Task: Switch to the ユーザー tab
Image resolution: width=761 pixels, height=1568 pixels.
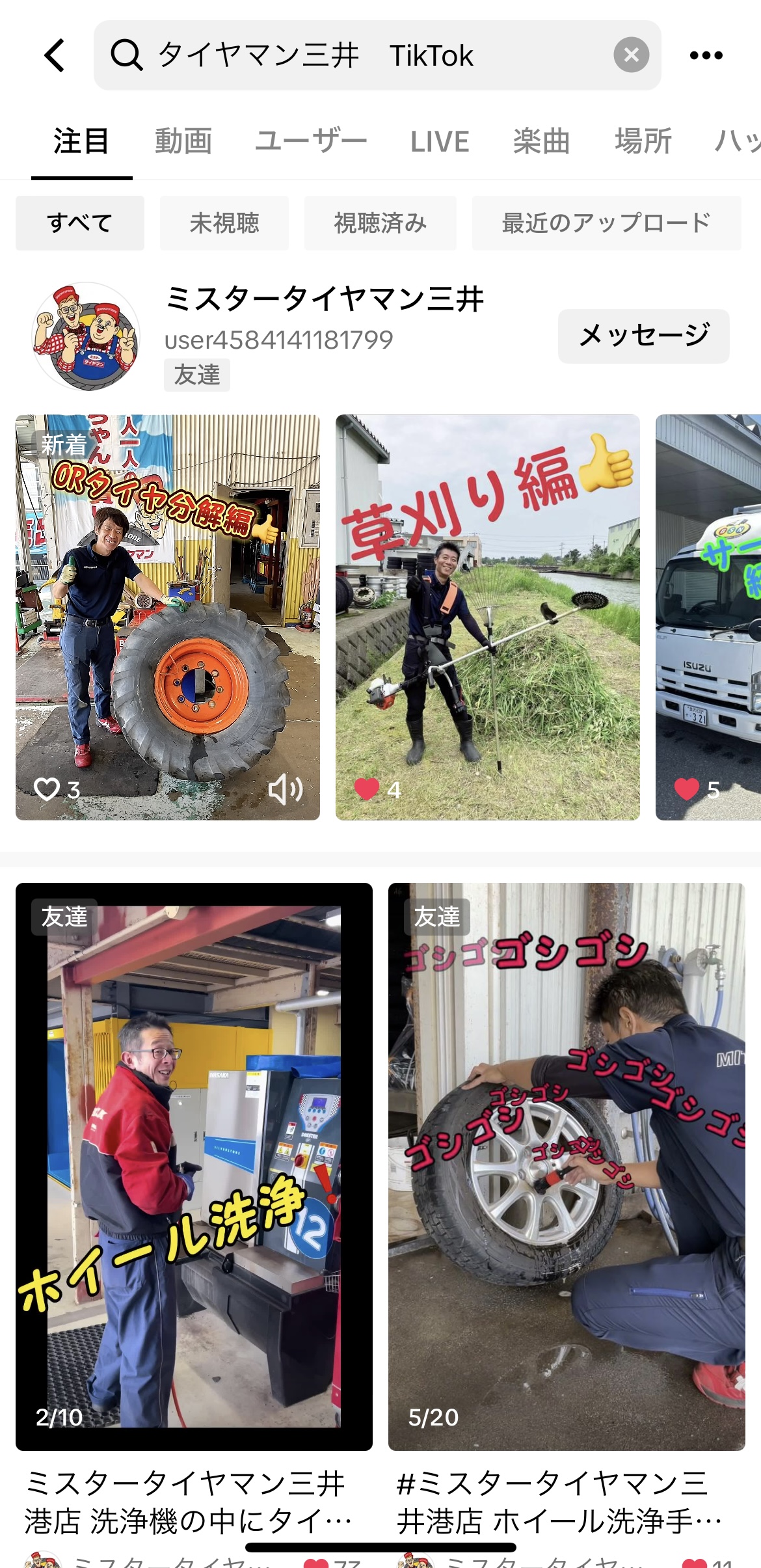Action: click(311, 141)
